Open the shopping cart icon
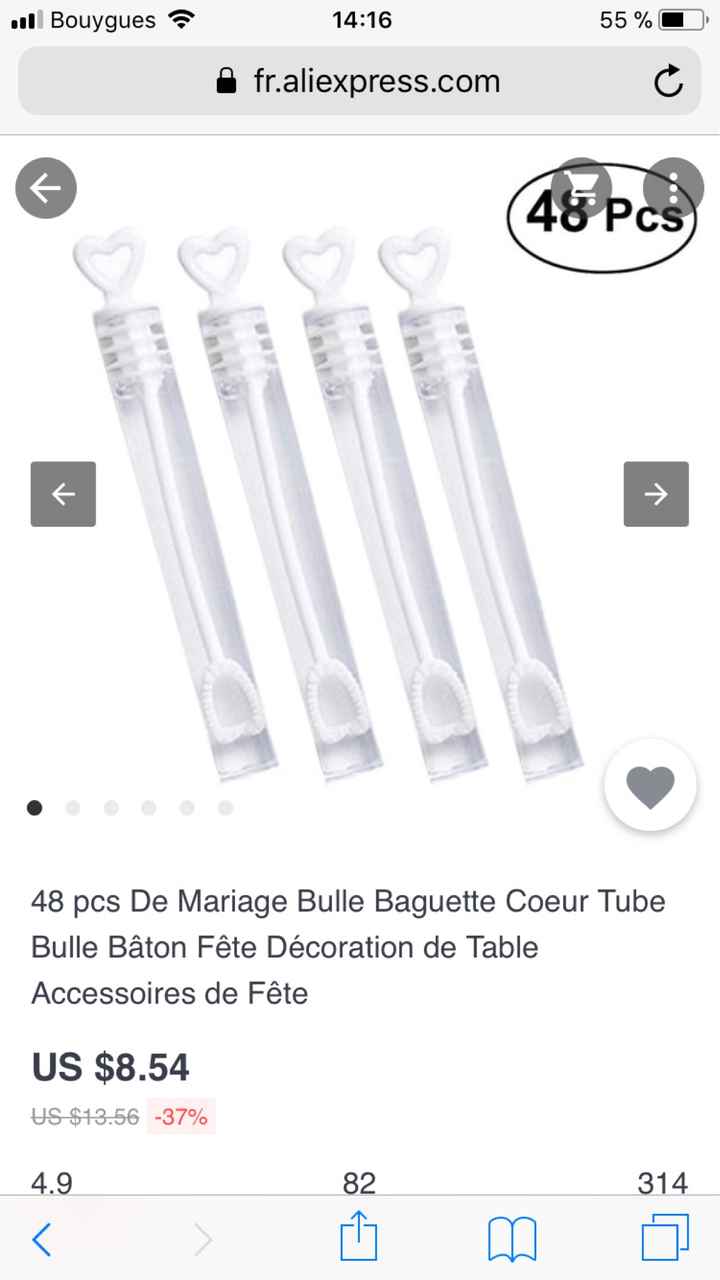The height and width of the screenshot is (1280, 720). [583, 186]
